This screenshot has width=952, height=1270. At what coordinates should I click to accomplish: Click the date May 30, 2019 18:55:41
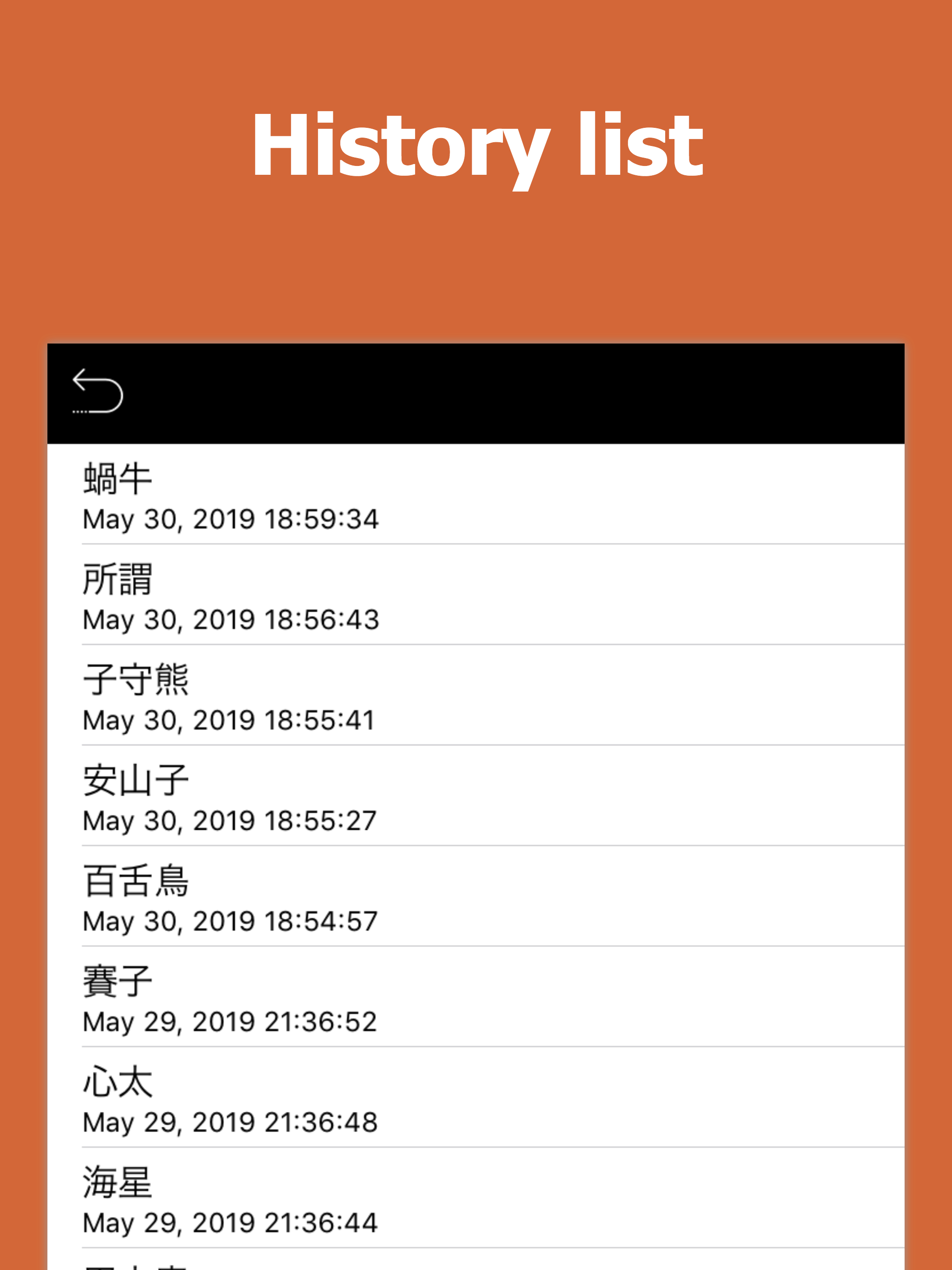[230, 720]
